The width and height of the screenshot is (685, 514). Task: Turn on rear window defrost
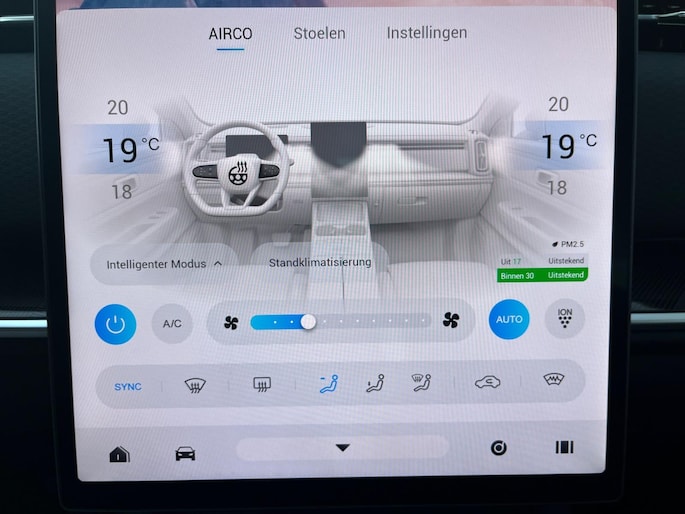262,384
